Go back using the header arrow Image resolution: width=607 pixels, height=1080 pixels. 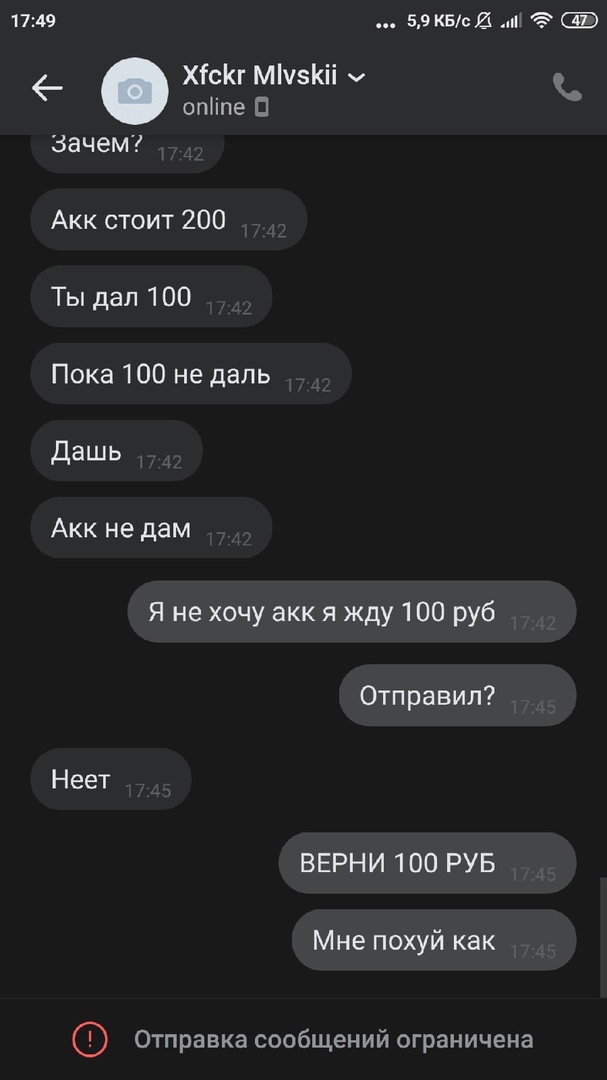coord(47,88)
